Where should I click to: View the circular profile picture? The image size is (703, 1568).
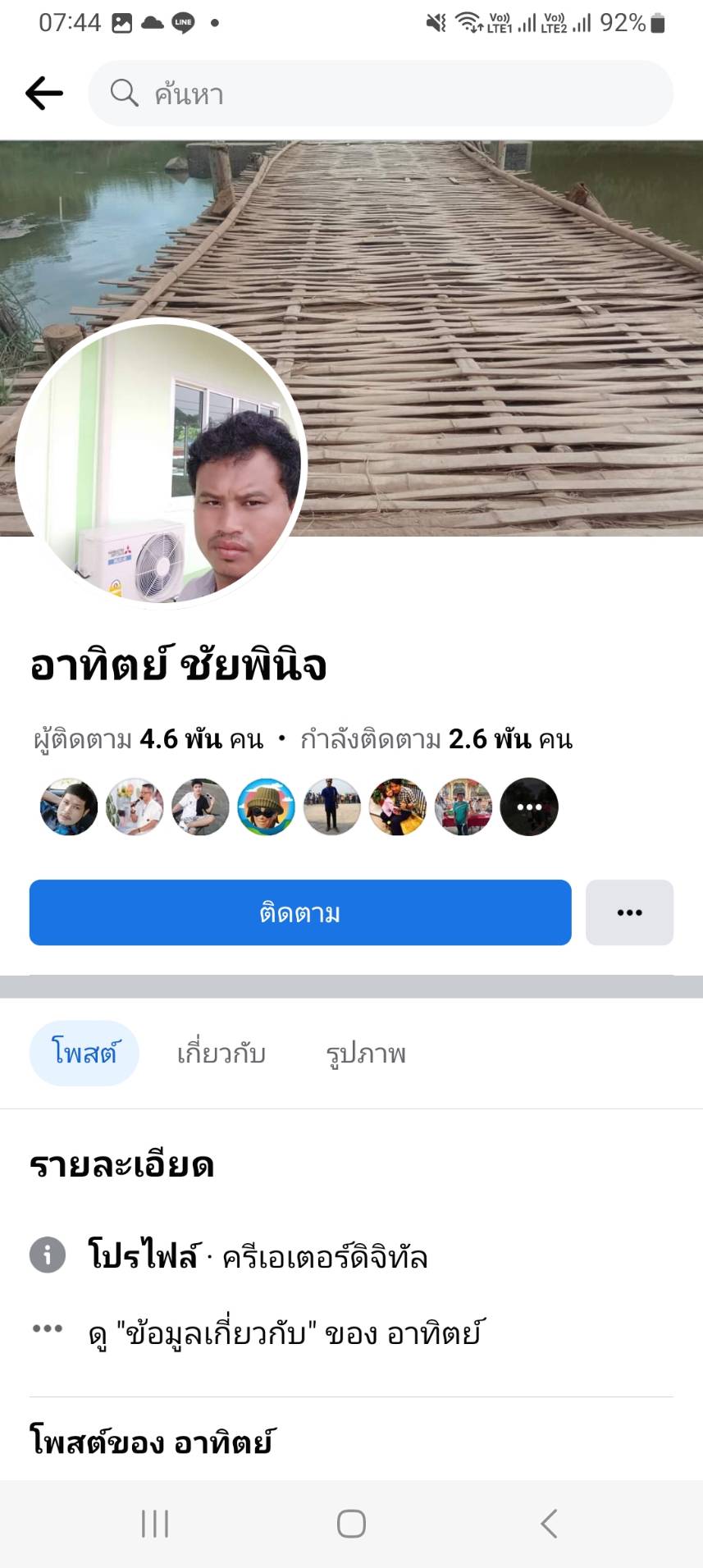[161, 462]
